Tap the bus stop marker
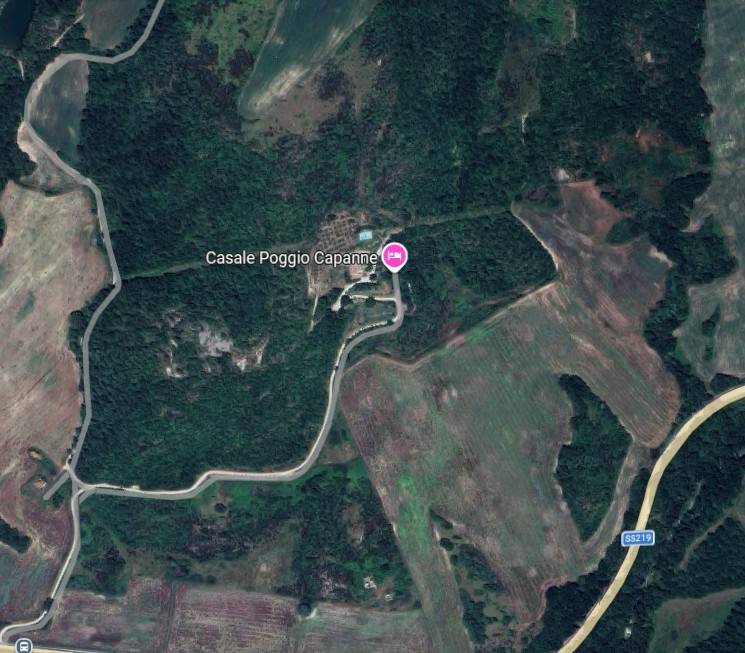 [x=22, y=646]
